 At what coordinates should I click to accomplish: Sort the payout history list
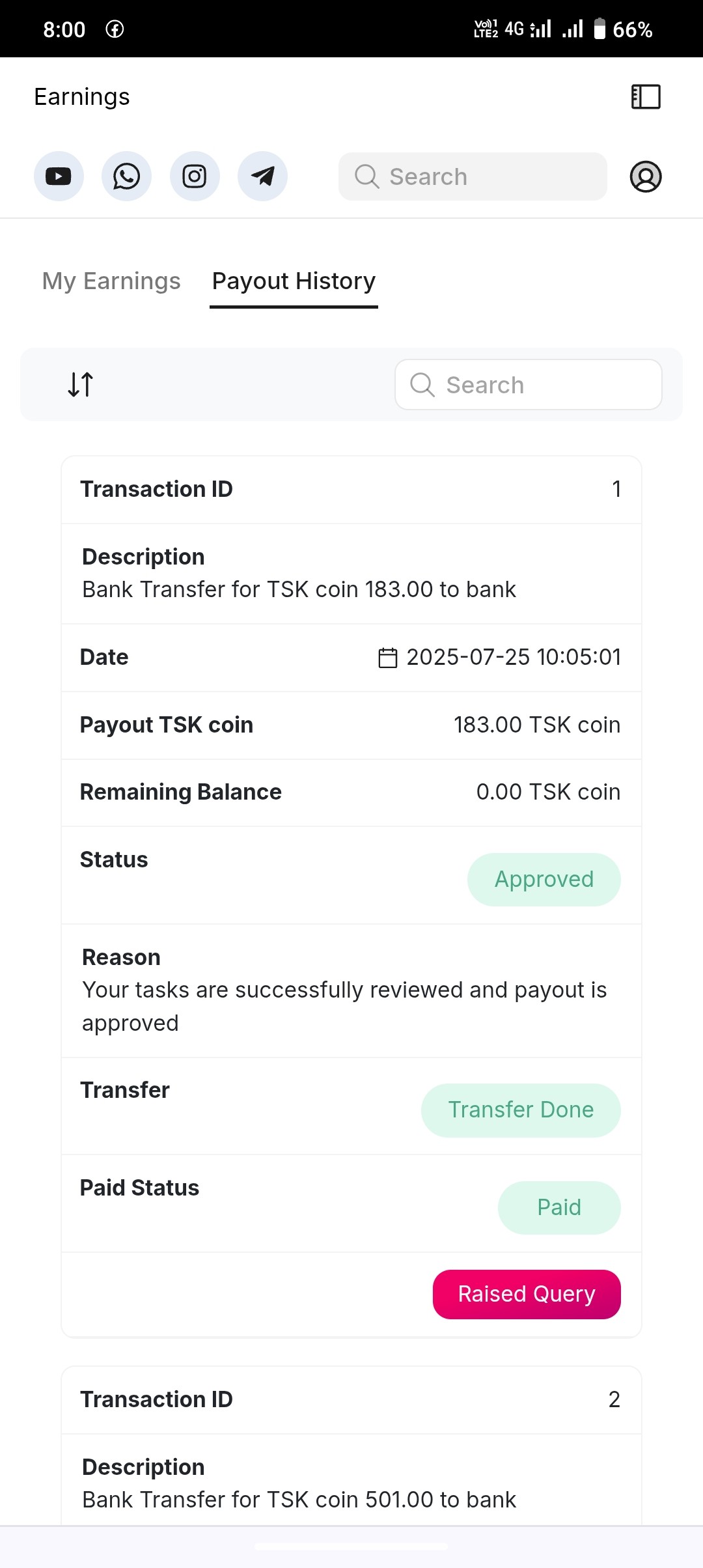(81, 384)
